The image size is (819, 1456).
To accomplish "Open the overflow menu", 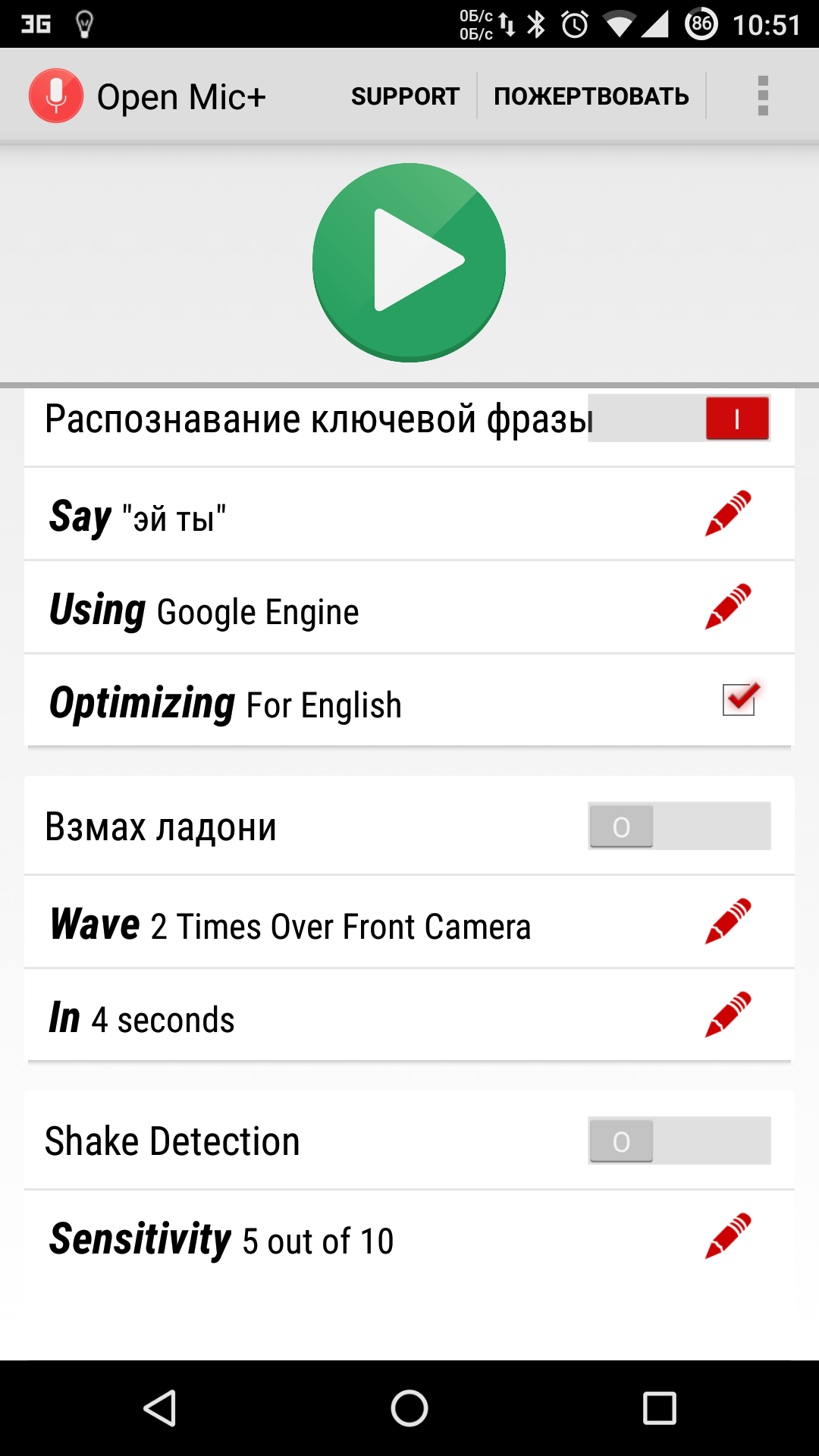I will [x=763, y=96].
